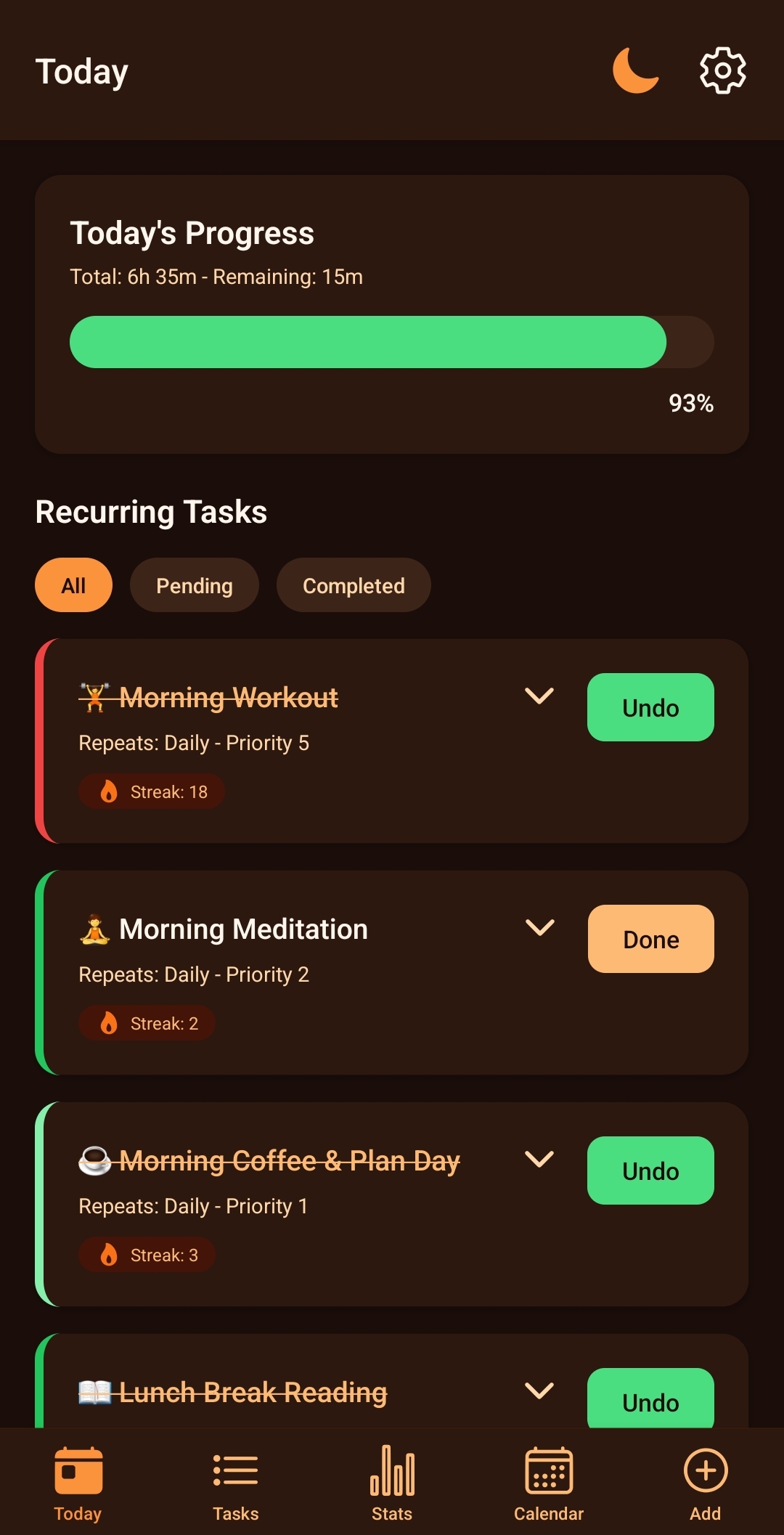Switch to the Tasks tab
This screenshot has height=1535, width=784.
pyautogui.click(x=235, y=1483)
